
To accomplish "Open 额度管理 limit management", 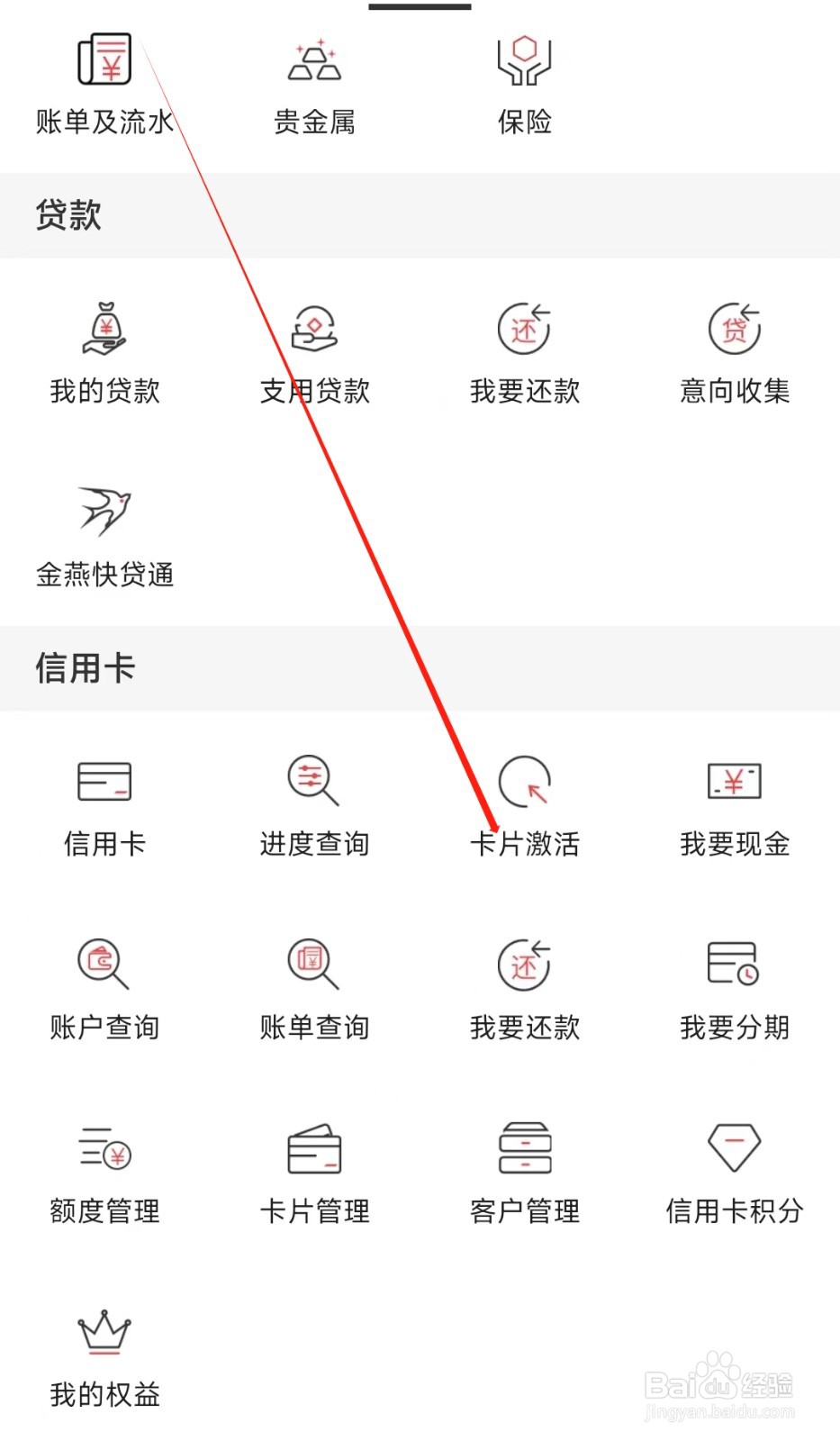I will point(104,1169).
